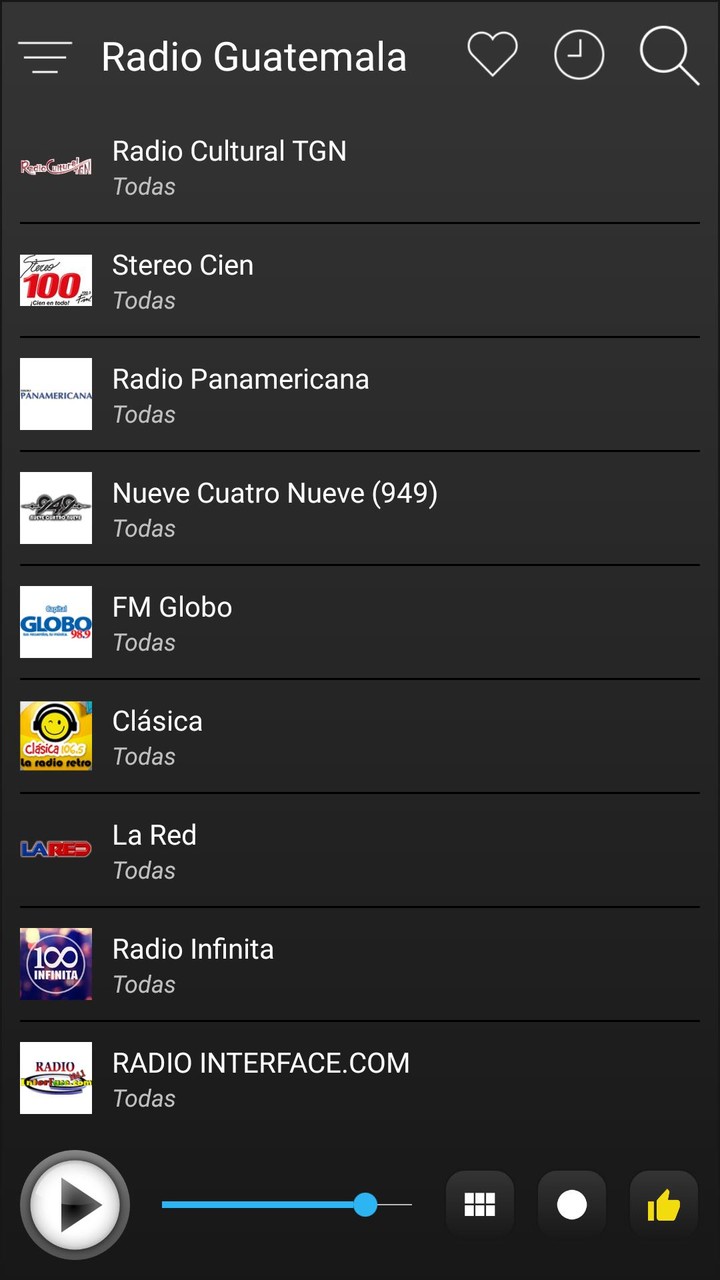Tap the La Red logo thumbnail
720x1280 pixels.
[55, 849]
